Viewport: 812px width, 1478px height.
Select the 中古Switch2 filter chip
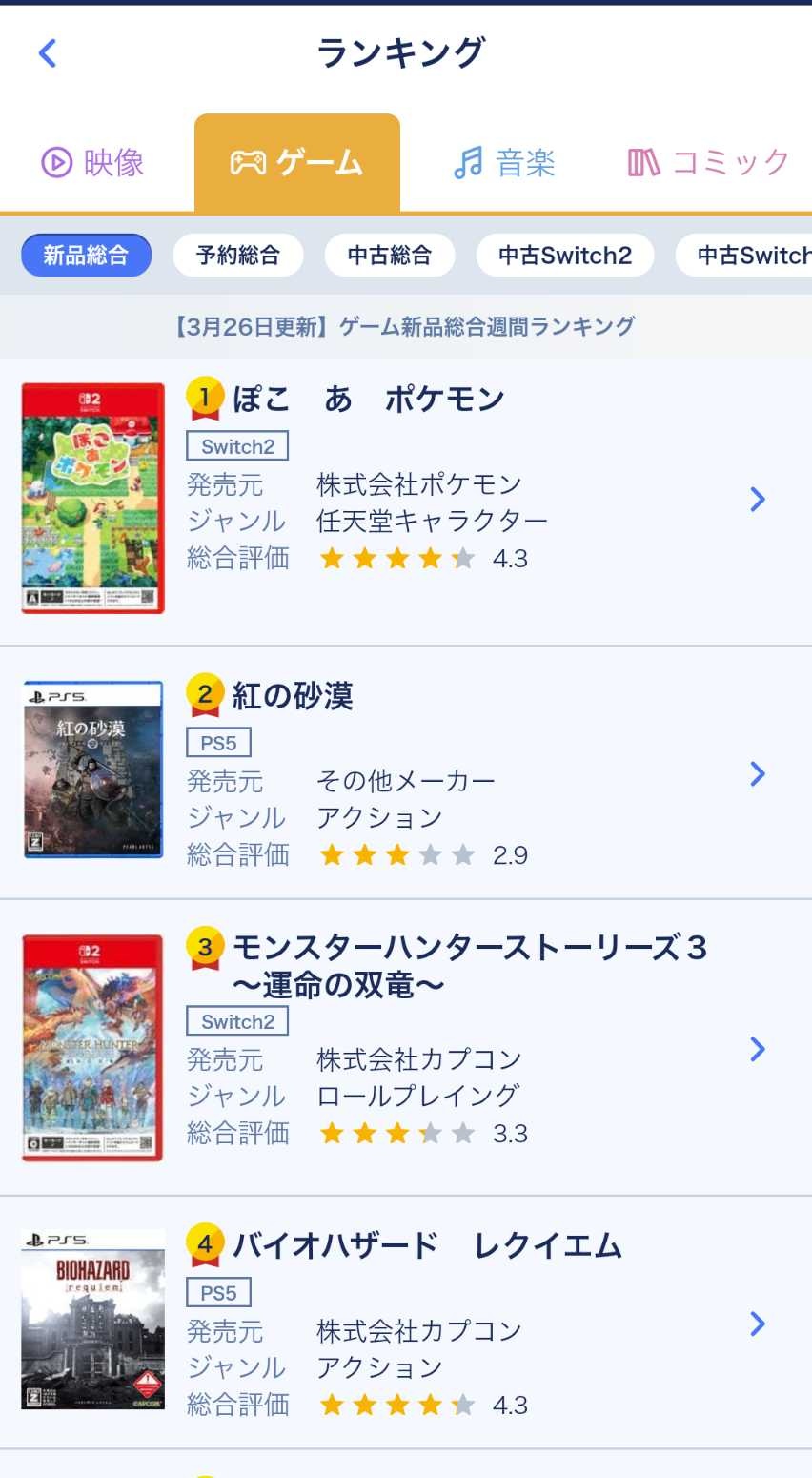tap(565, 256)
